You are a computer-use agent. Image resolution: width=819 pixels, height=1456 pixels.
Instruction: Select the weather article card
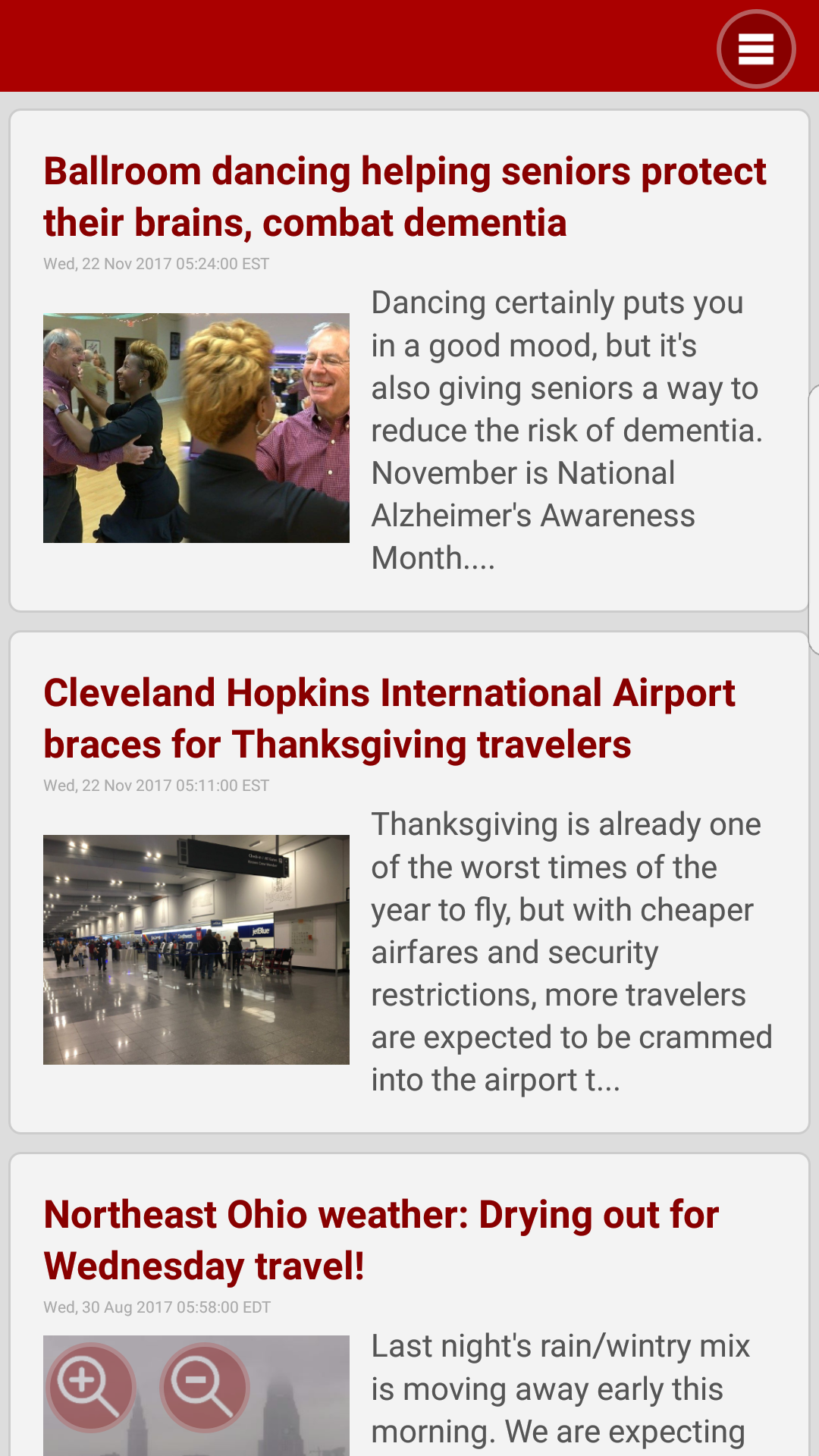[409, 1289]
